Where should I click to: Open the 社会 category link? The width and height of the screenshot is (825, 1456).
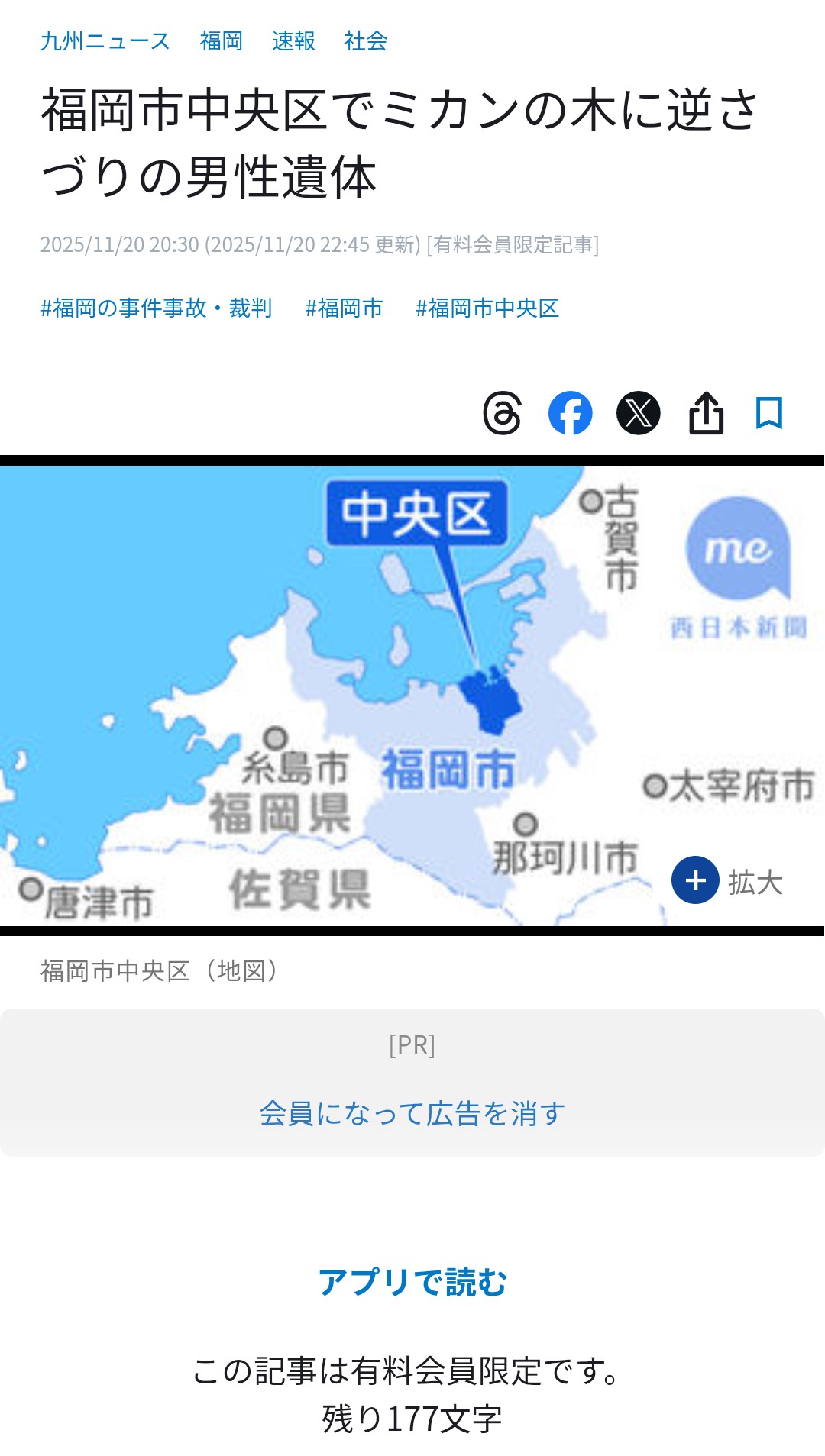365,40
